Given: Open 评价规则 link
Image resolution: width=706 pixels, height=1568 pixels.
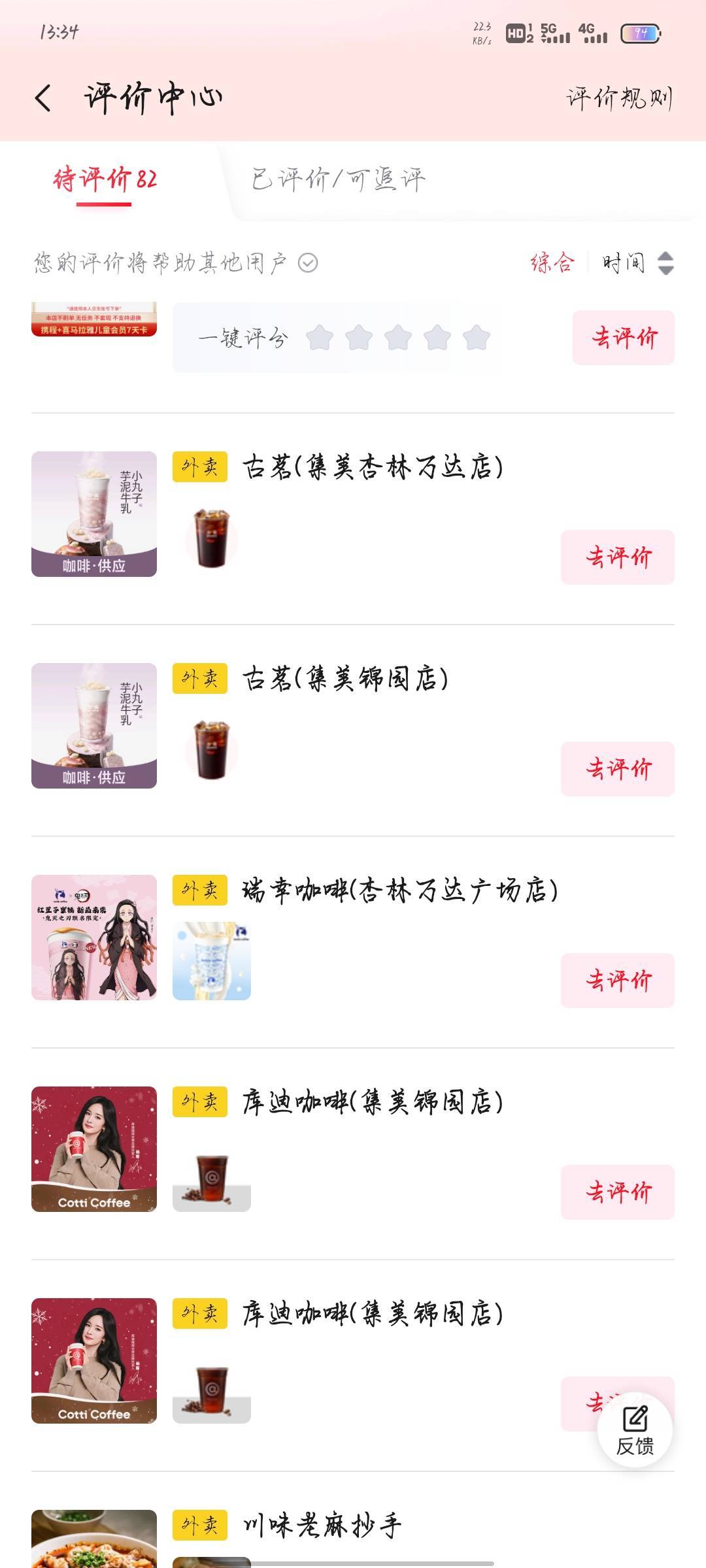Looking at the screenshot, I should tap(618, 99).
